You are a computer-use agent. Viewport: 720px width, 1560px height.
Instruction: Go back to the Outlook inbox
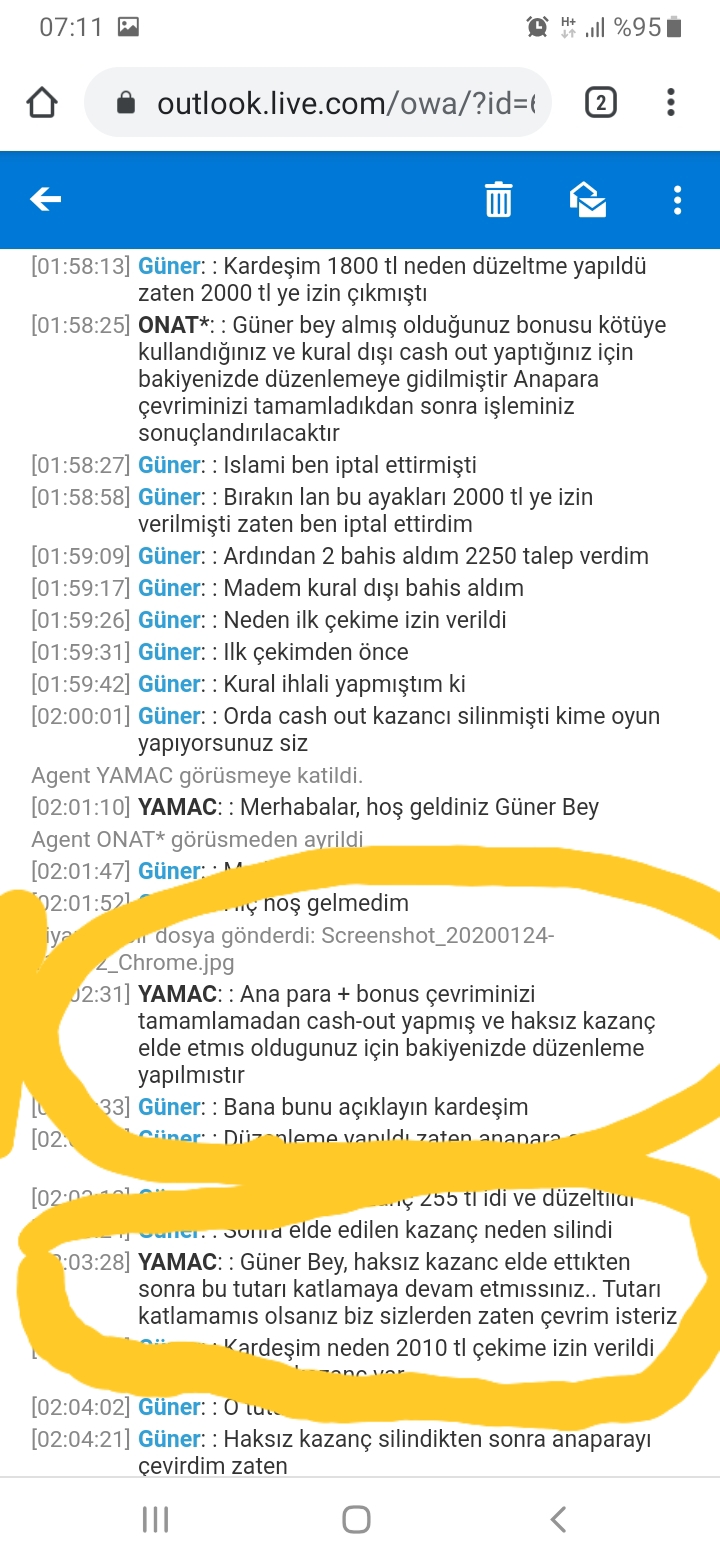coord(45,200)
